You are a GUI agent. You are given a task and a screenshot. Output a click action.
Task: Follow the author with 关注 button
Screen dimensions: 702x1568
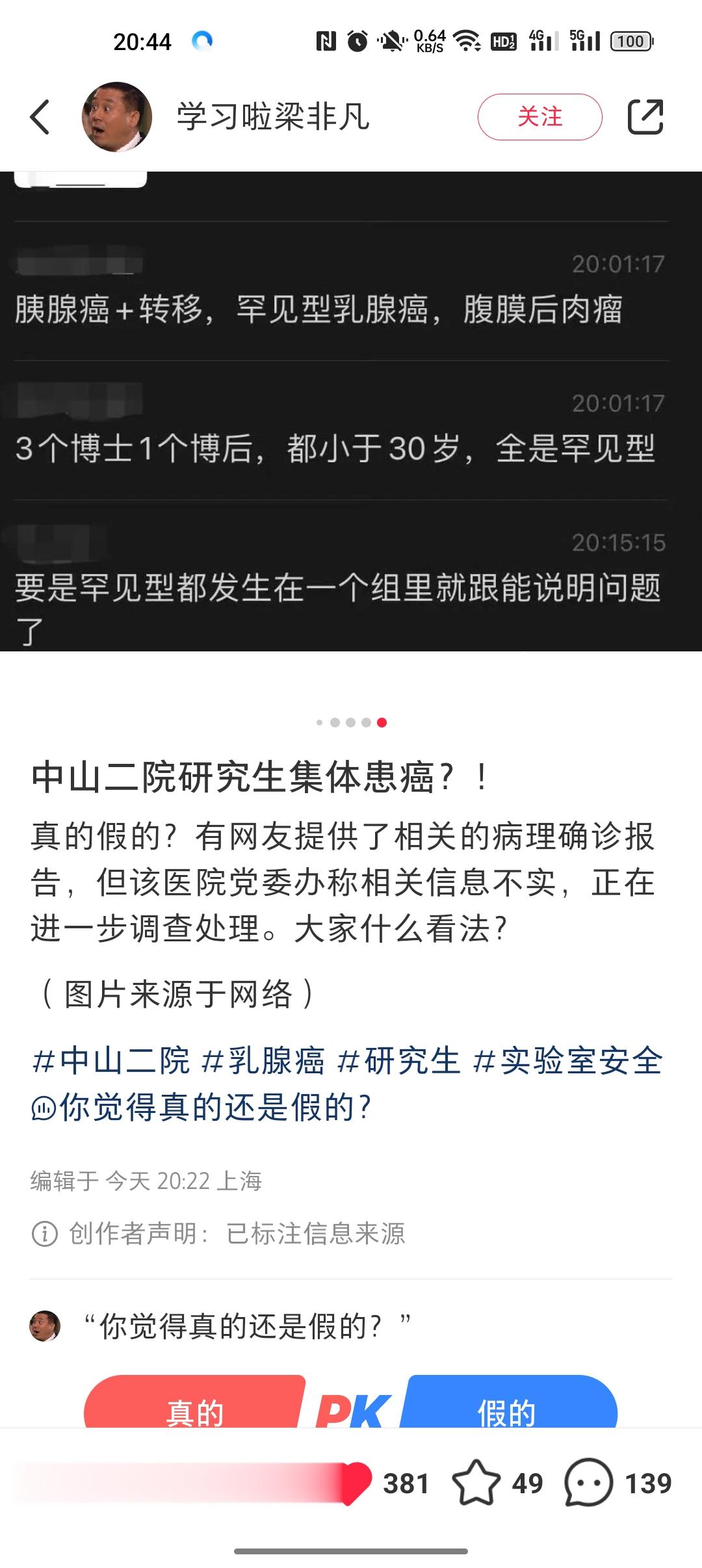pos(539,117)
